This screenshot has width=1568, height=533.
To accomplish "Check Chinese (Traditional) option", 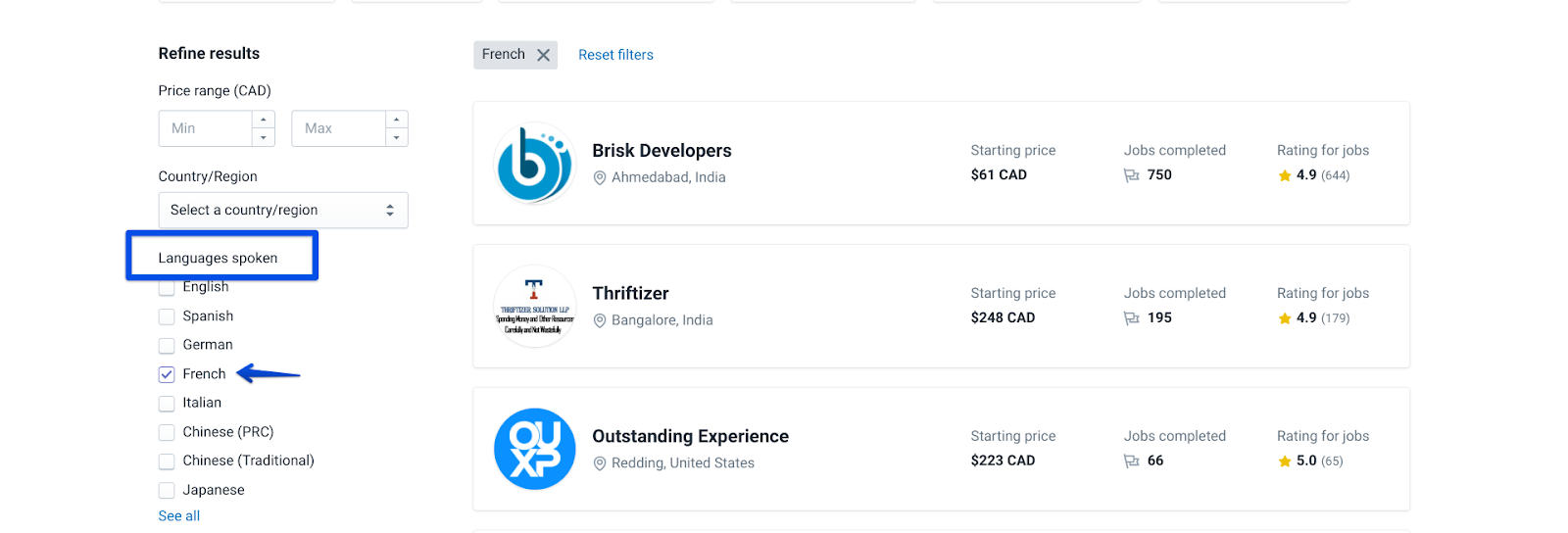I will [x=167, y=460].
